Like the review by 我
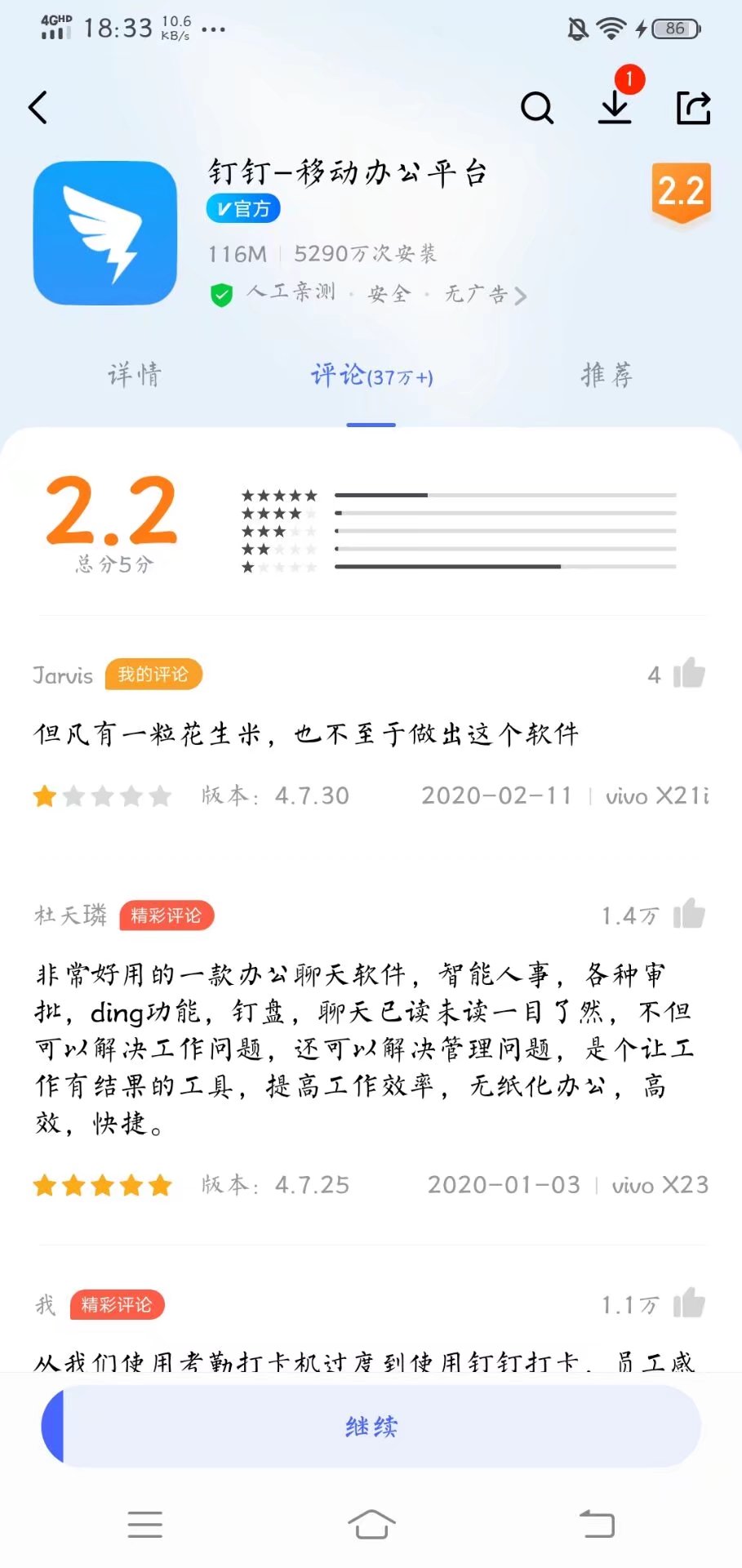 (689, 1304)
